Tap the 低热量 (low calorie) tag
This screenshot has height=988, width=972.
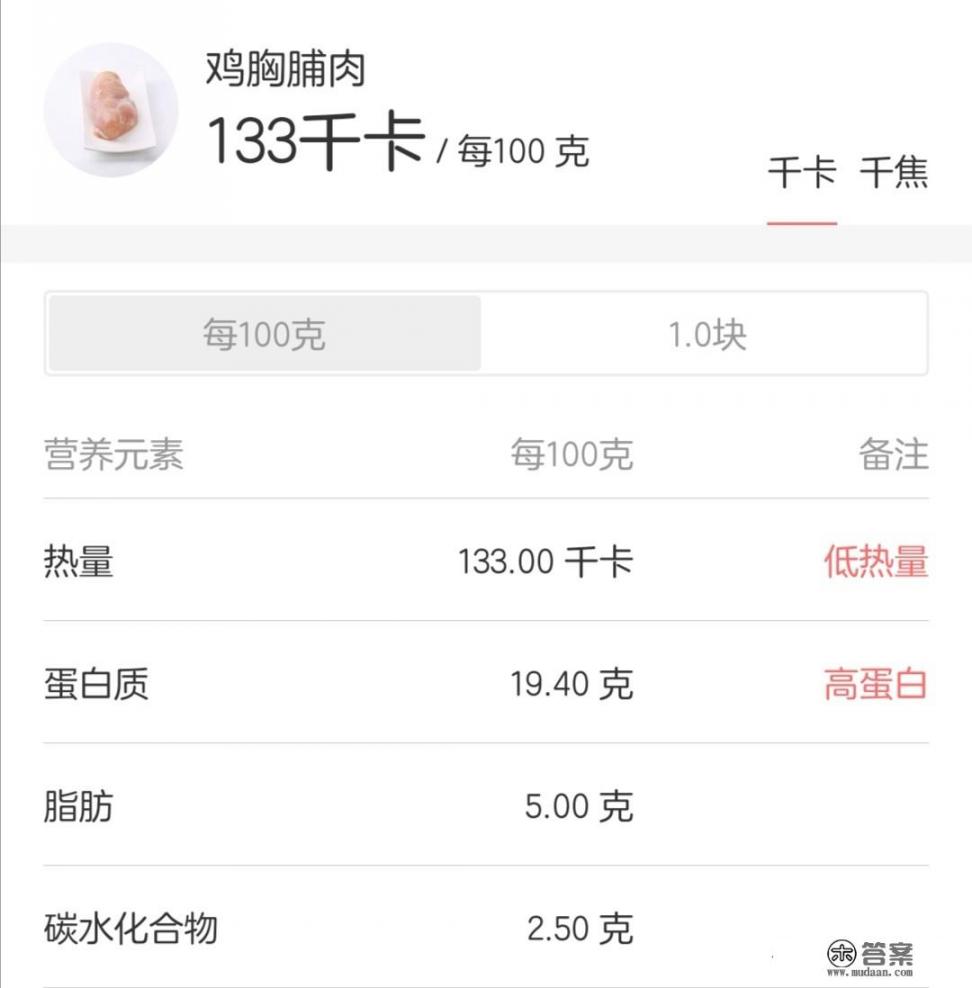click(x=875, y=562)
